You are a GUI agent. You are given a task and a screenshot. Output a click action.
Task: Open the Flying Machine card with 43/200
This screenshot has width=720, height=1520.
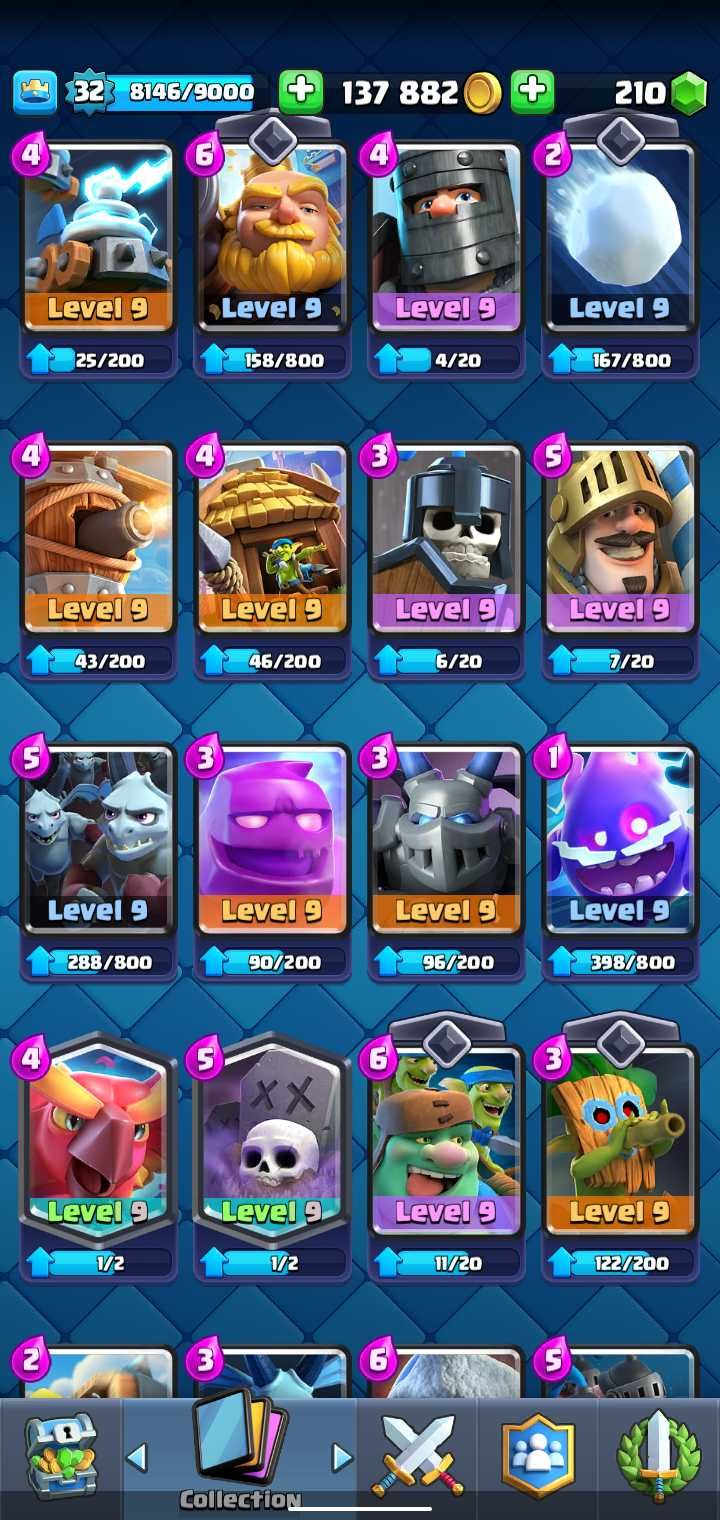click(98, 540)
